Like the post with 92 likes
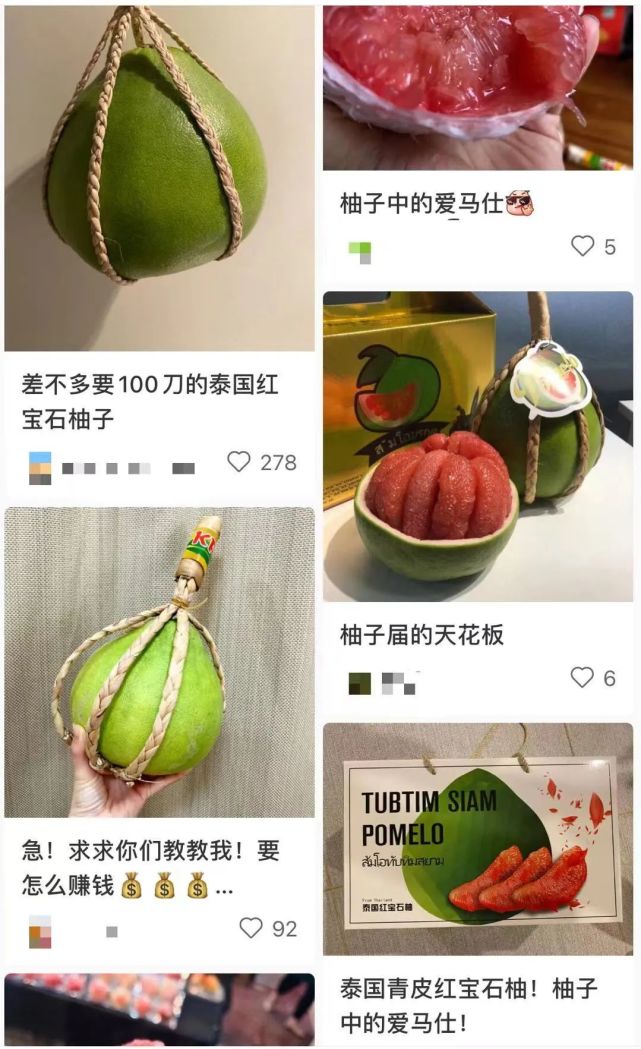641x1049 pixels. [251, 928]
